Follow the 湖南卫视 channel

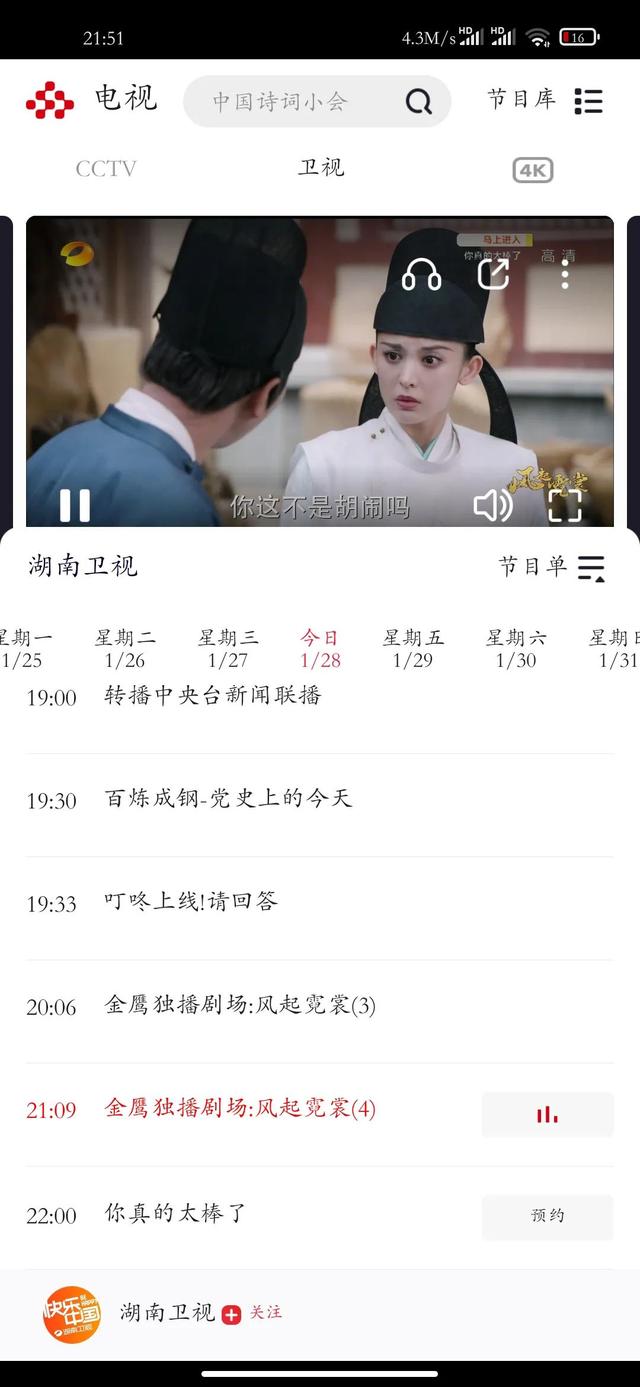click(x=254, y=1313)
